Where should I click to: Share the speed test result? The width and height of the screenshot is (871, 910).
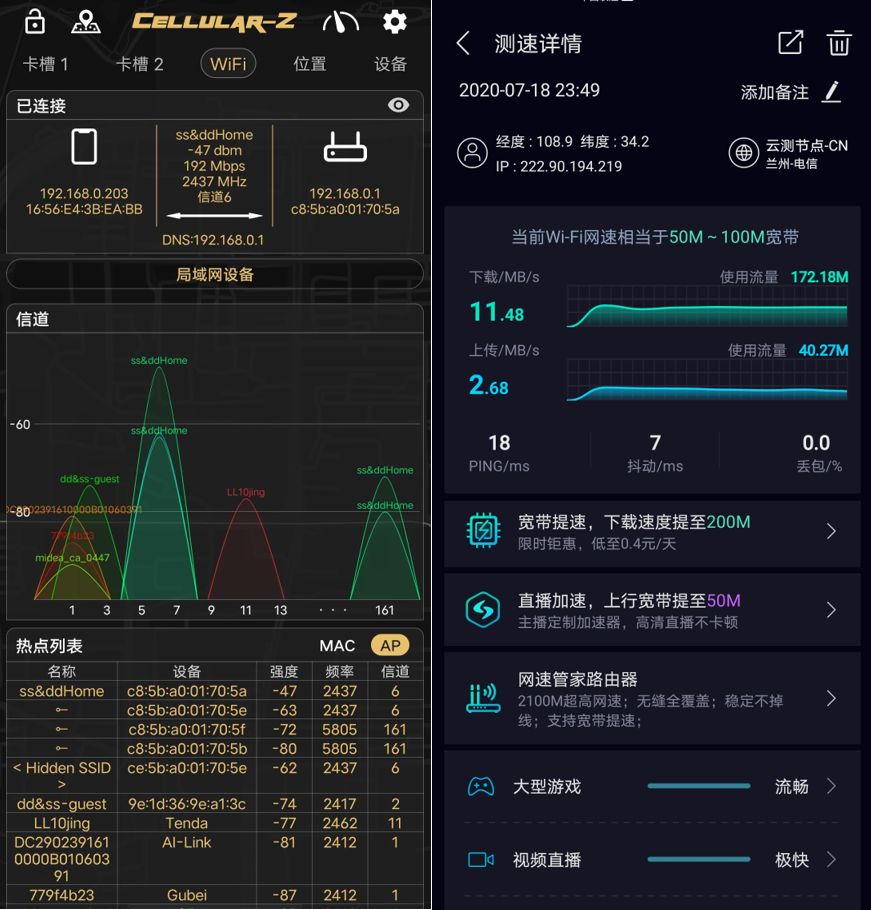point(790,42)
